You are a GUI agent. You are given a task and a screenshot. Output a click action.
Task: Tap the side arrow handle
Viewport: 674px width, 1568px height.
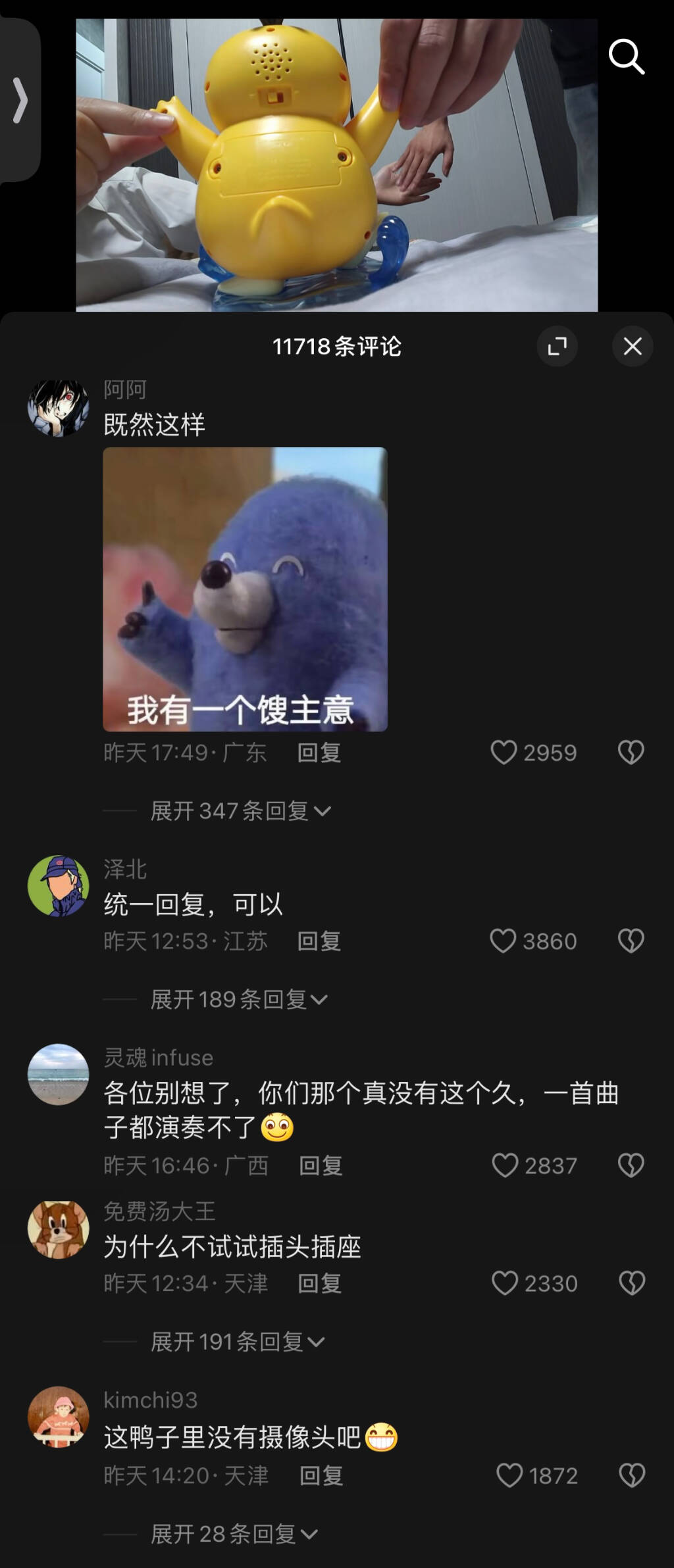(x=20, y=100)
